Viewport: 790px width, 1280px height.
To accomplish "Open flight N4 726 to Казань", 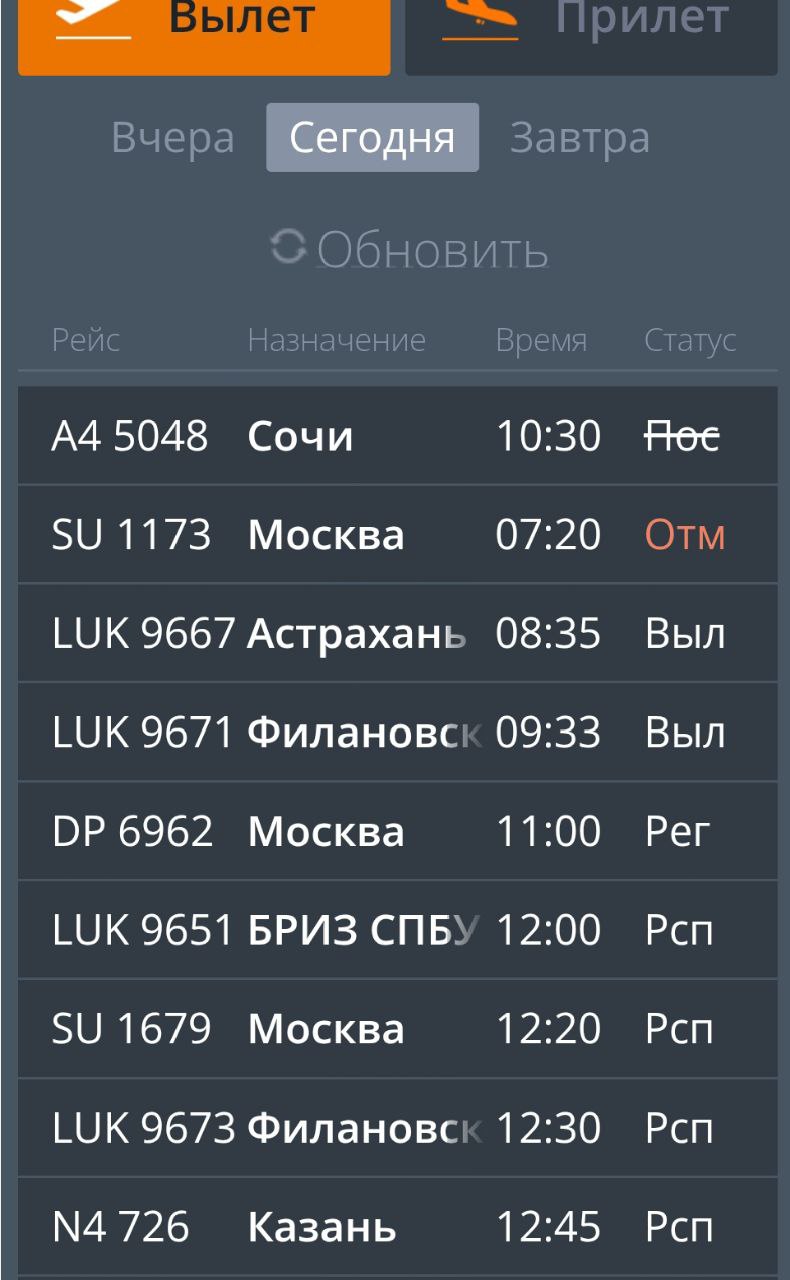I will 397,1227.
